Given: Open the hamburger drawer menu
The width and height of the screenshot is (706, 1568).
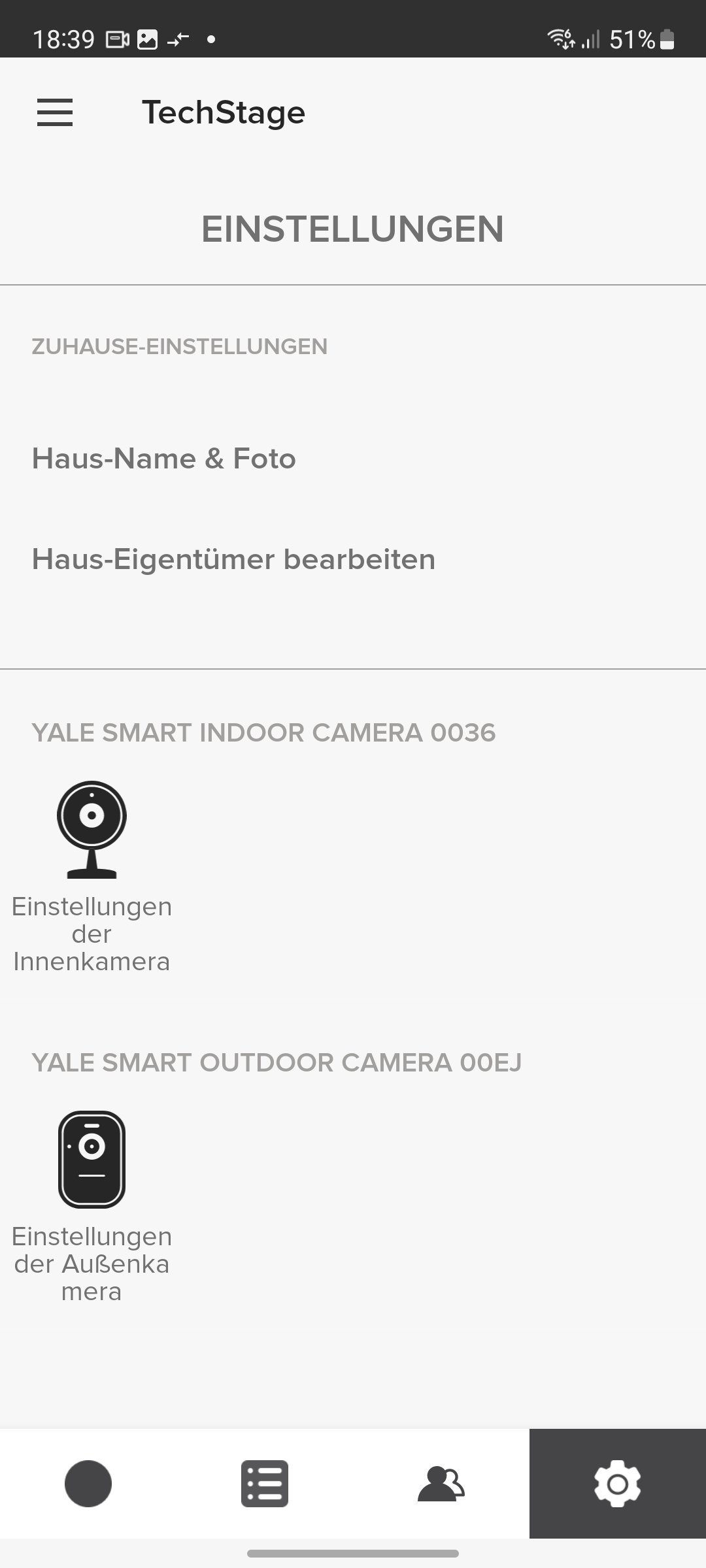Looking at the screenshot, I should tap(55, 112).
